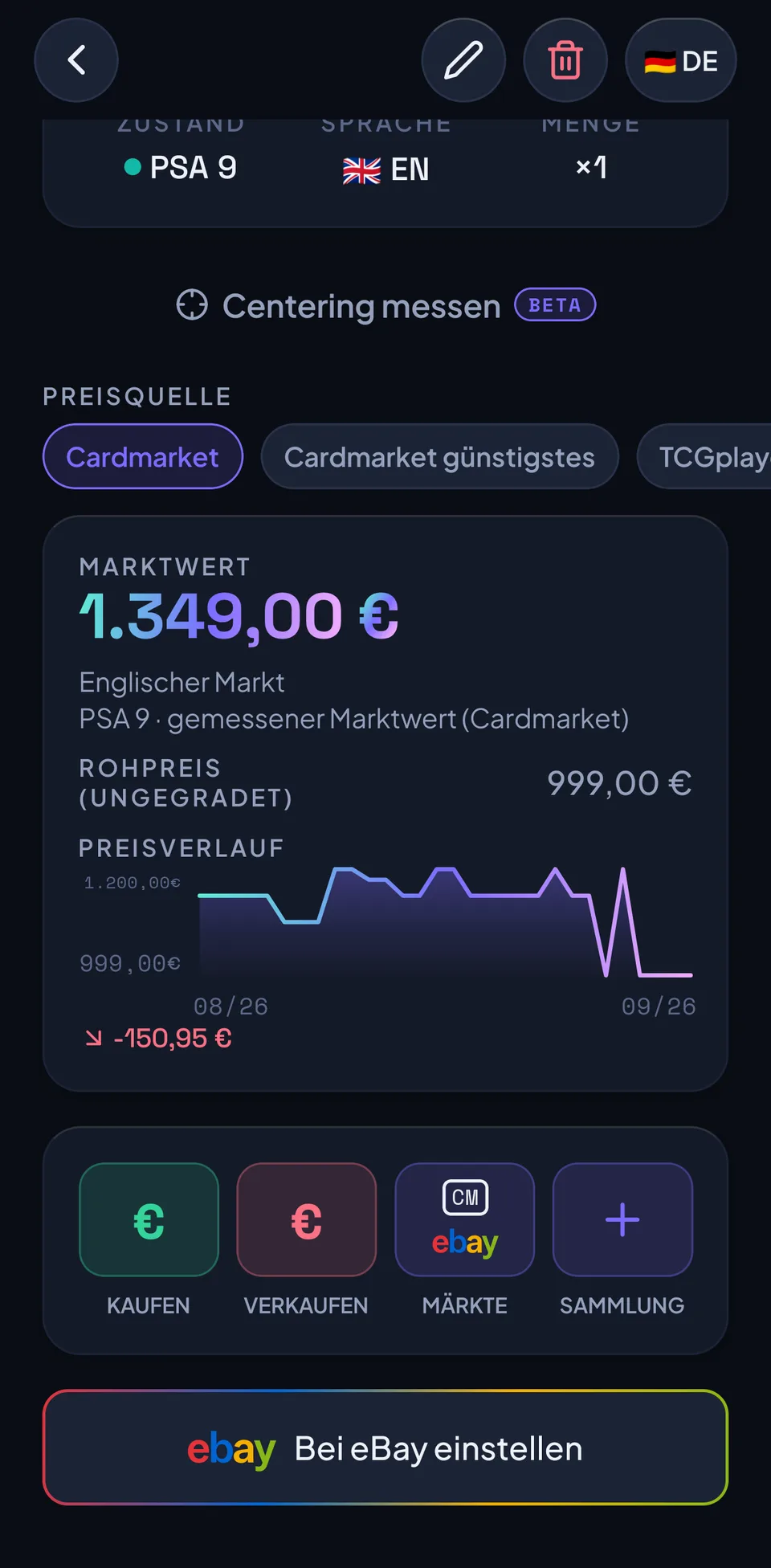Delete this card with the trash icon
Screen dimensions: 771x1568
[565, 60]
